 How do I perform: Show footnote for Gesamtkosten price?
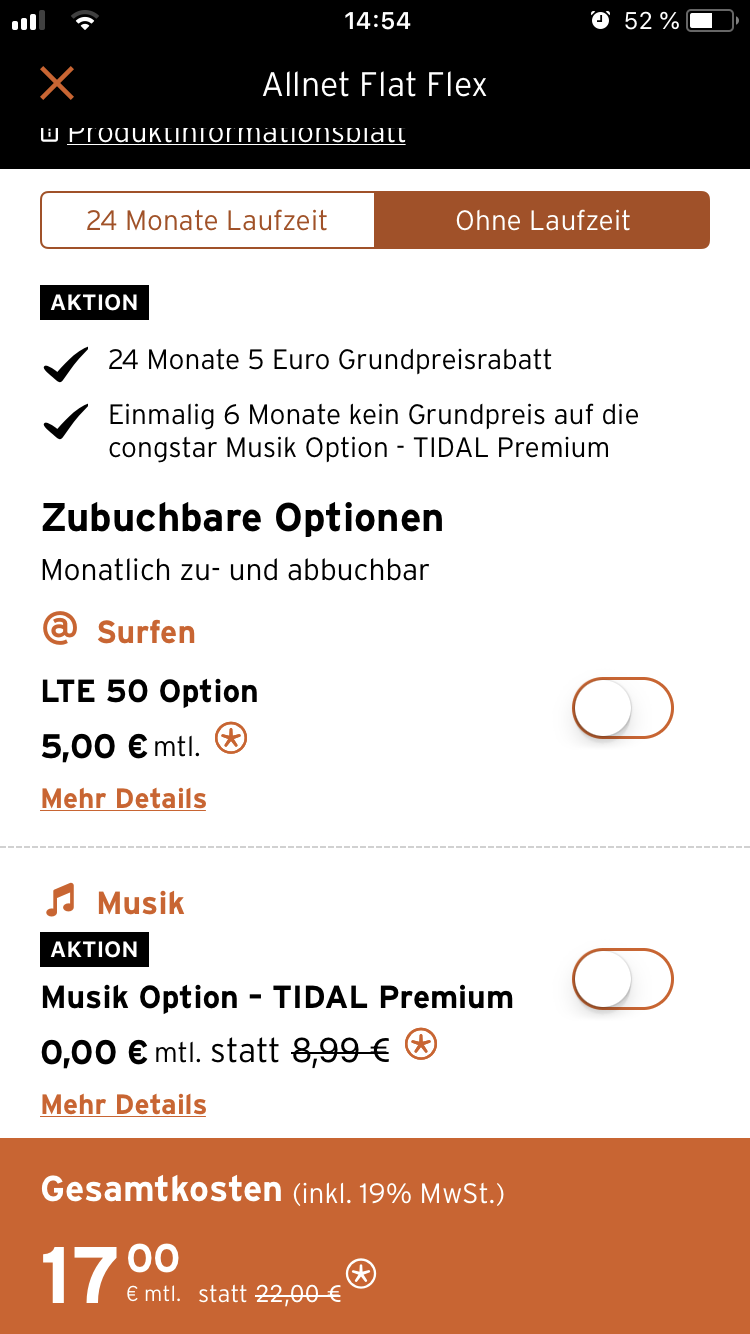point(361,1273)
